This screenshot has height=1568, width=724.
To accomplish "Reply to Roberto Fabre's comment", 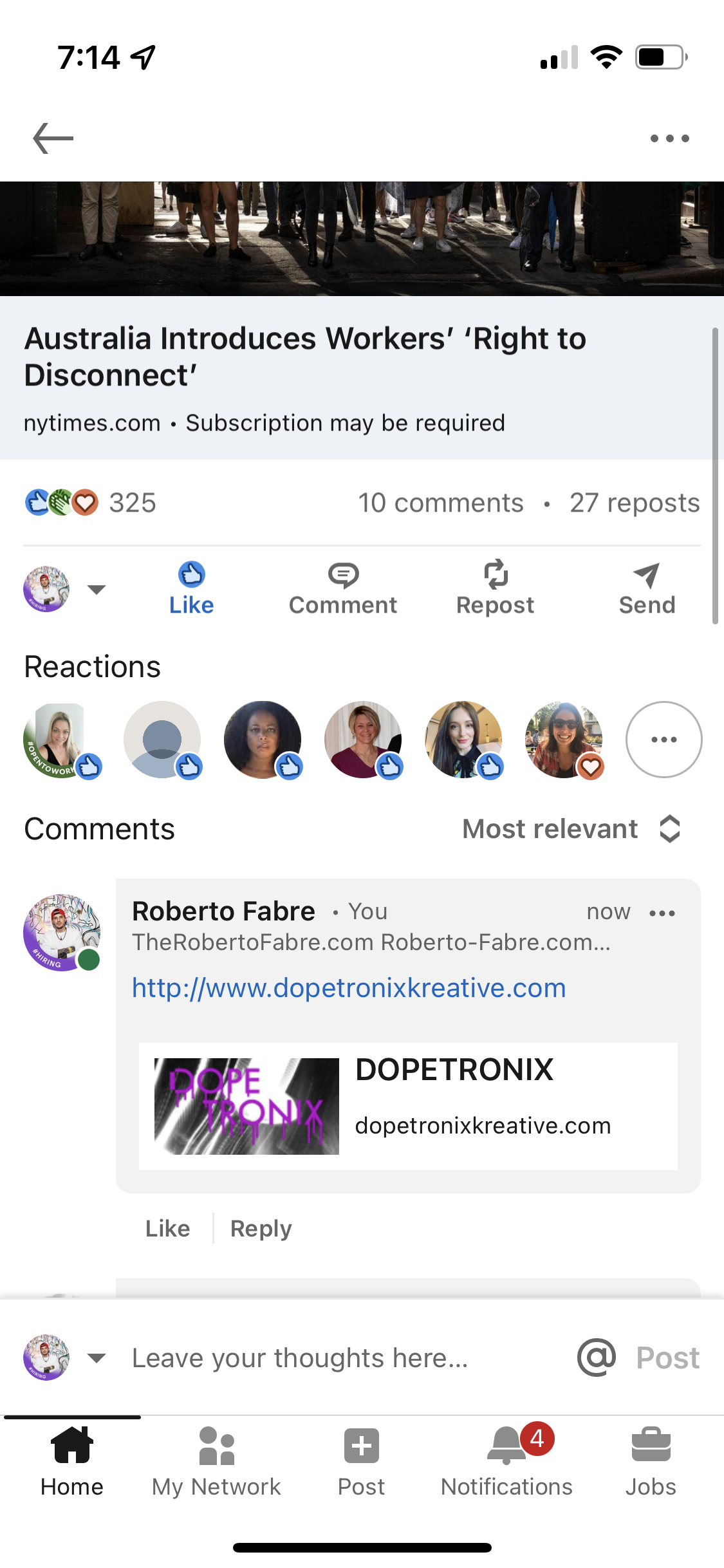I will click(261, 1229).
